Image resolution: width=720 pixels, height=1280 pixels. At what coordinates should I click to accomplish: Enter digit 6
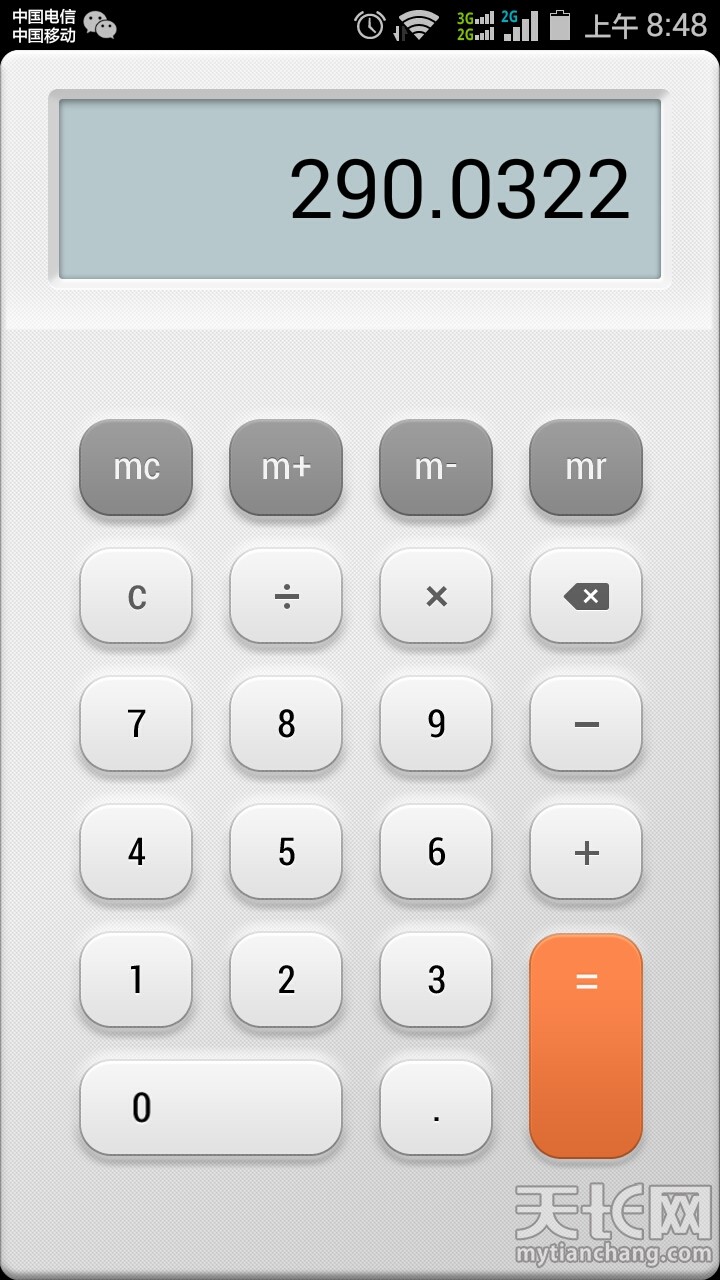click(x=436, y=852)
